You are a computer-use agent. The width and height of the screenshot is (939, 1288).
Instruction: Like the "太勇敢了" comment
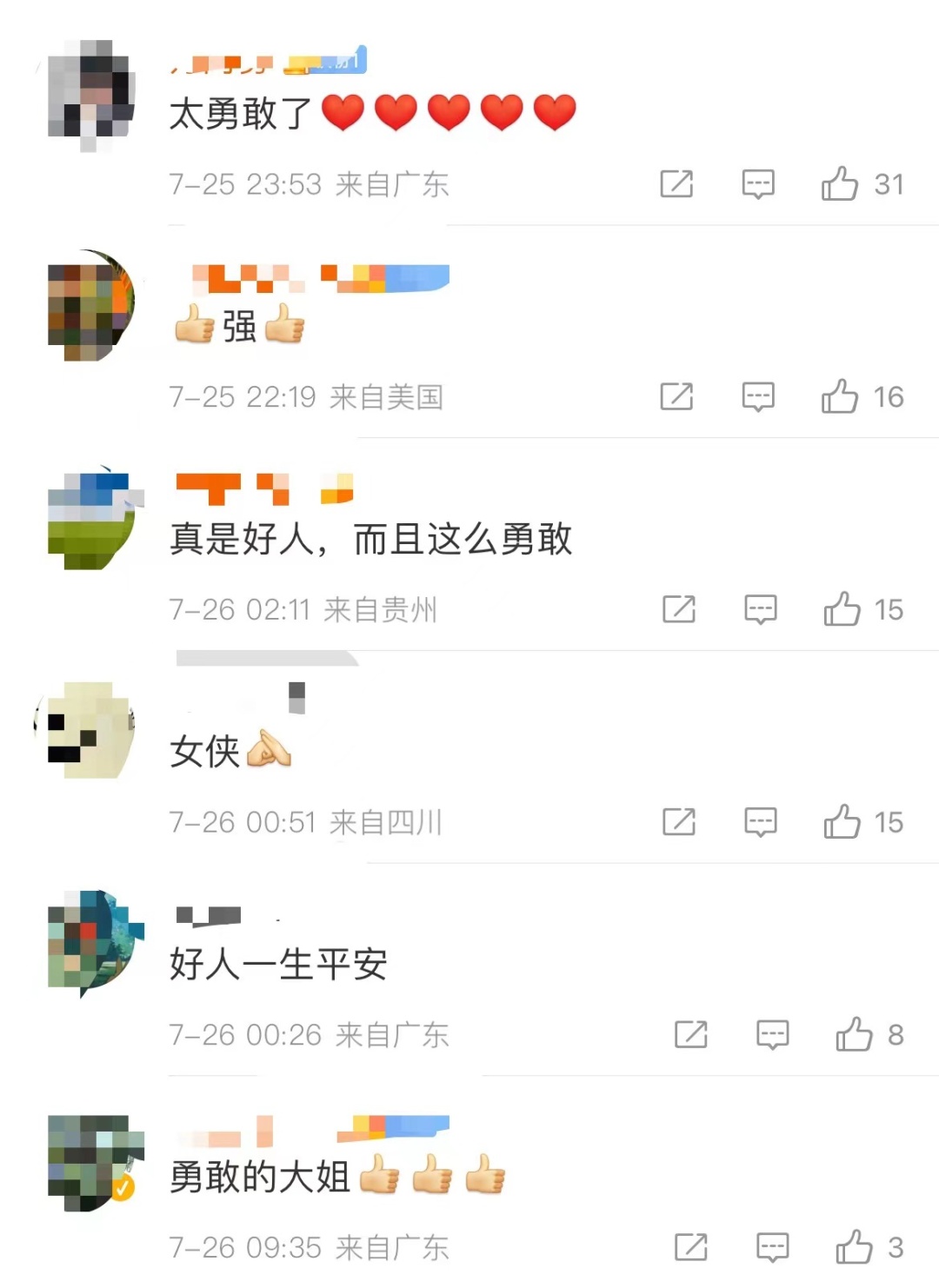(x=841, y=184)
